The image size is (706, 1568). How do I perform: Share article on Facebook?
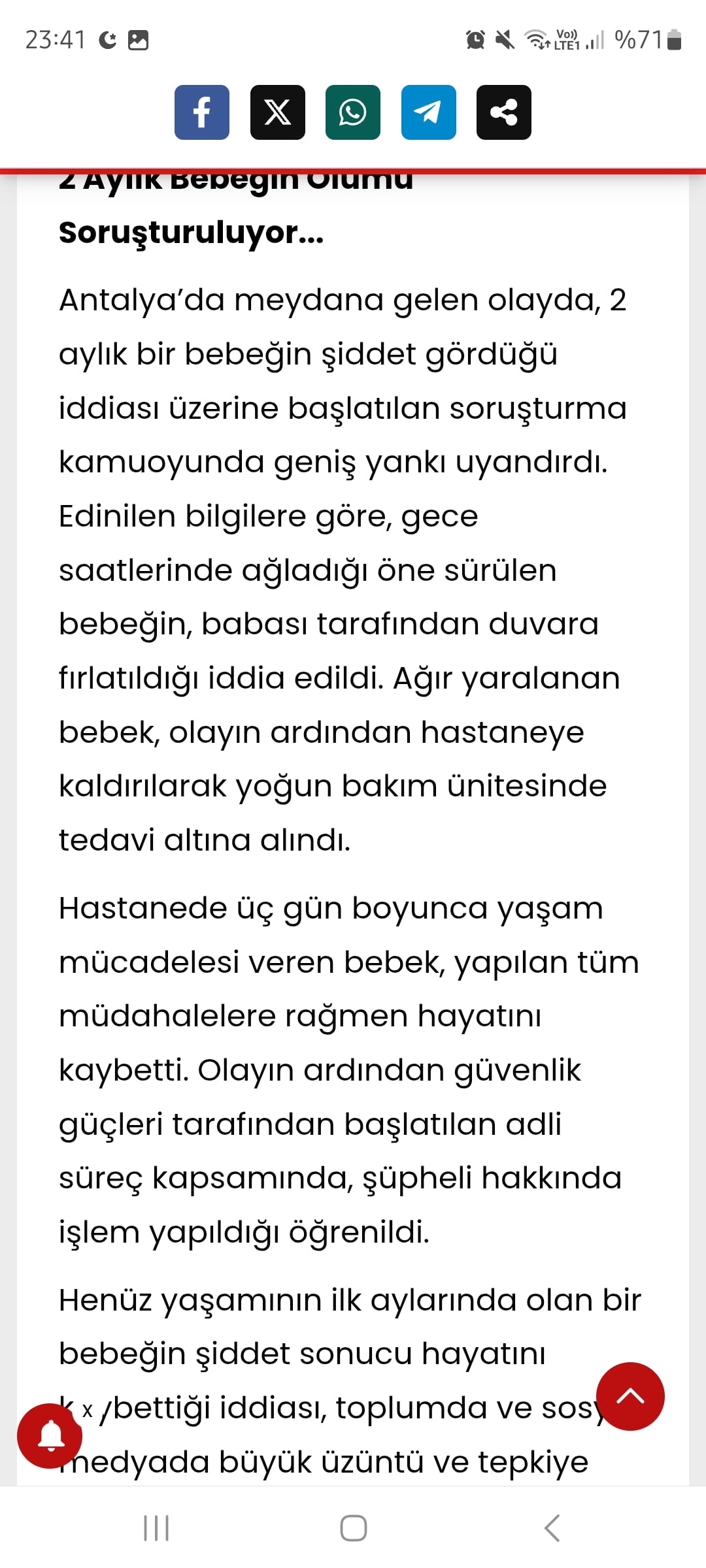pyautogui.click(x=201, y=112)
